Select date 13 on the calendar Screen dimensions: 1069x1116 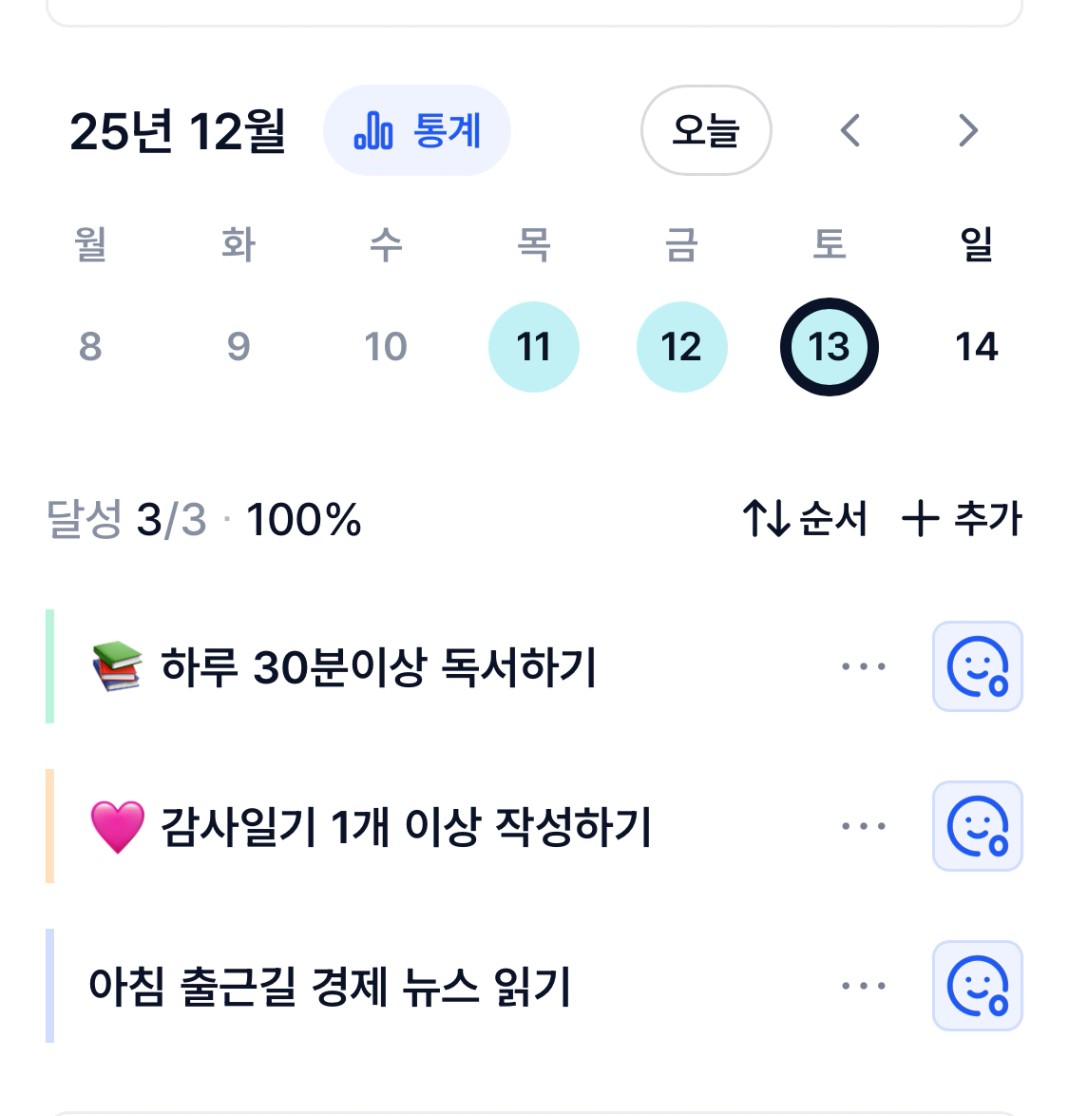pos(829,347)
